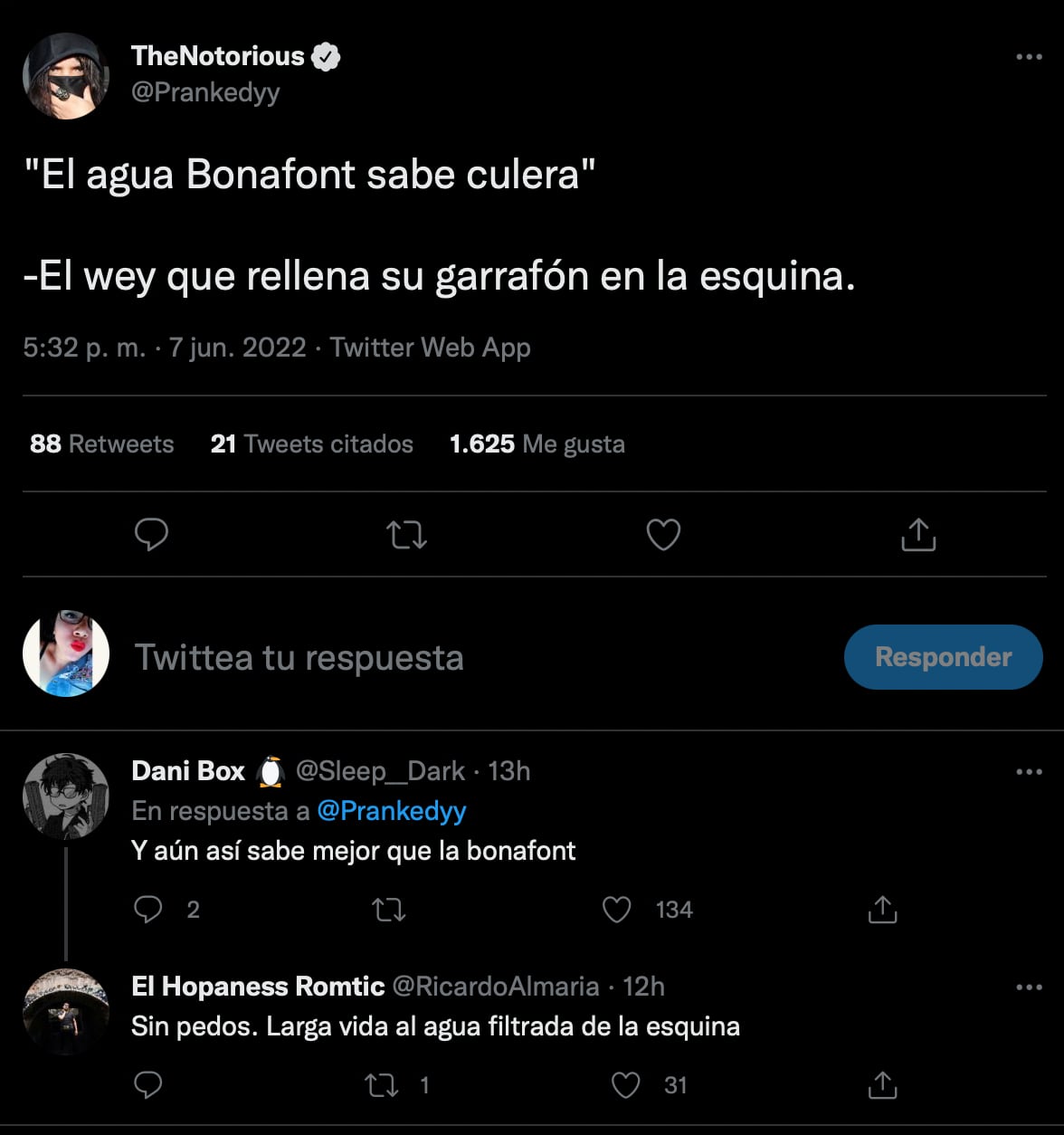The width and height of the screenshot is (1064, 1135).
Task: Retweet Dani Box's reply
Action: (389, 910)
